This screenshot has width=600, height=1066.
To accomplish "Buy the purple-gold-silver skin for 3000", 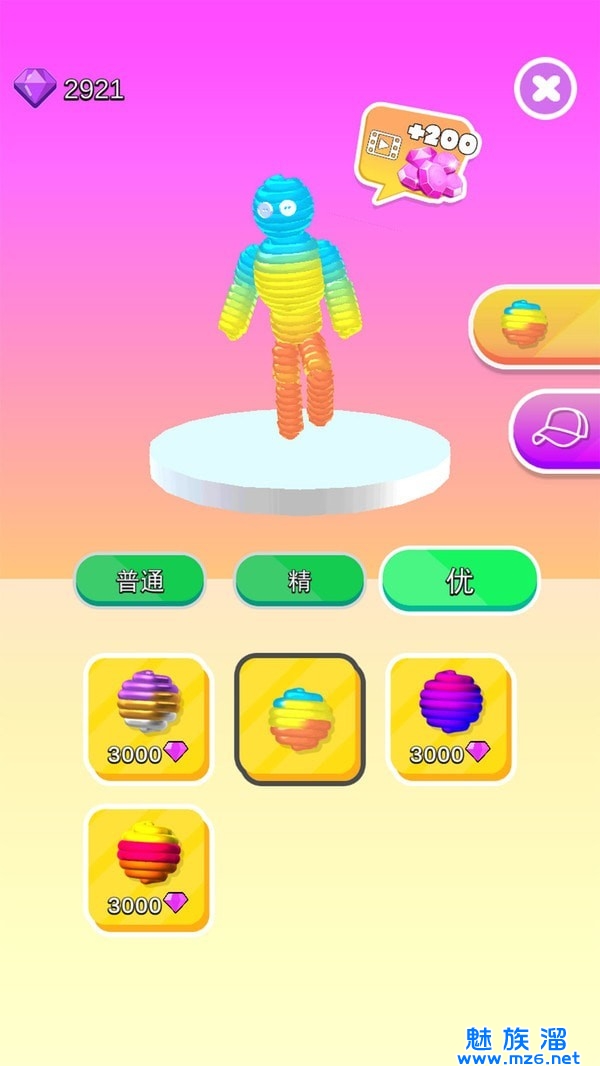I will pyautogui.click(x=148, y=718).
